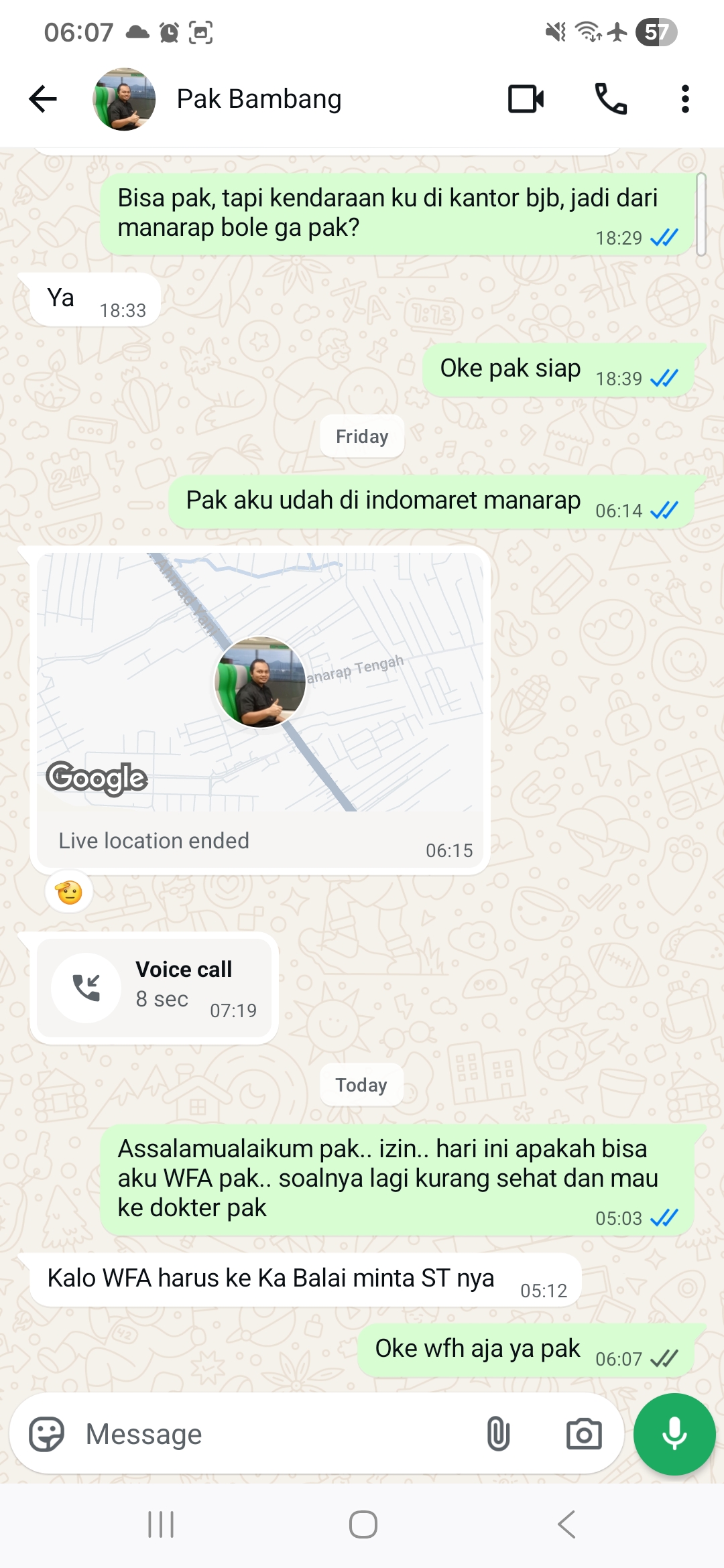The width and height of the screenshot is (724, 1568).
Task: Open Pak Bambang's contact info
Action: pyautogui.click(x=259, y=99)
